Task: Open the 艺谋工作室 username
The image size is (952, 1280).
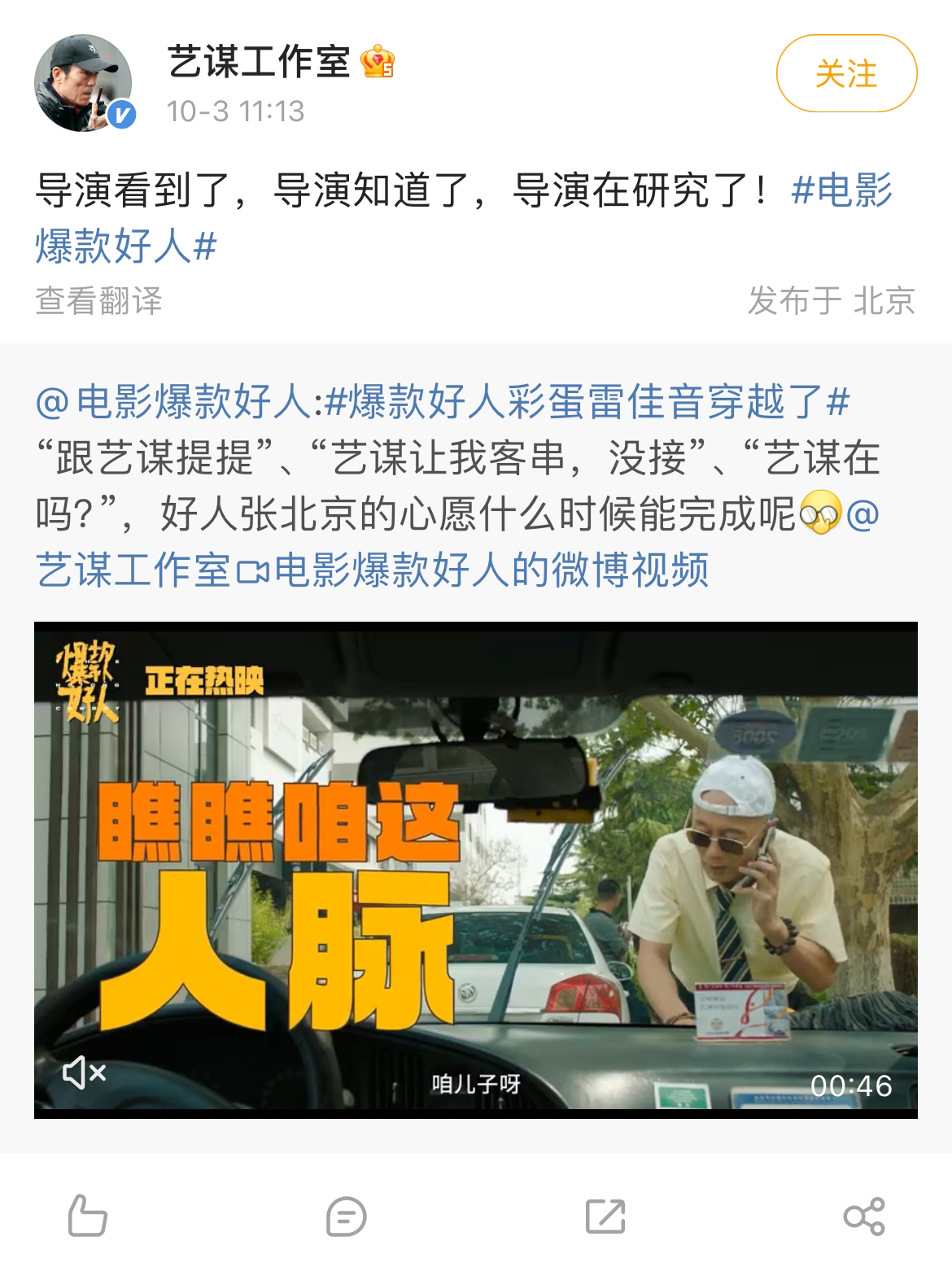Action: (x=259, y=62)
